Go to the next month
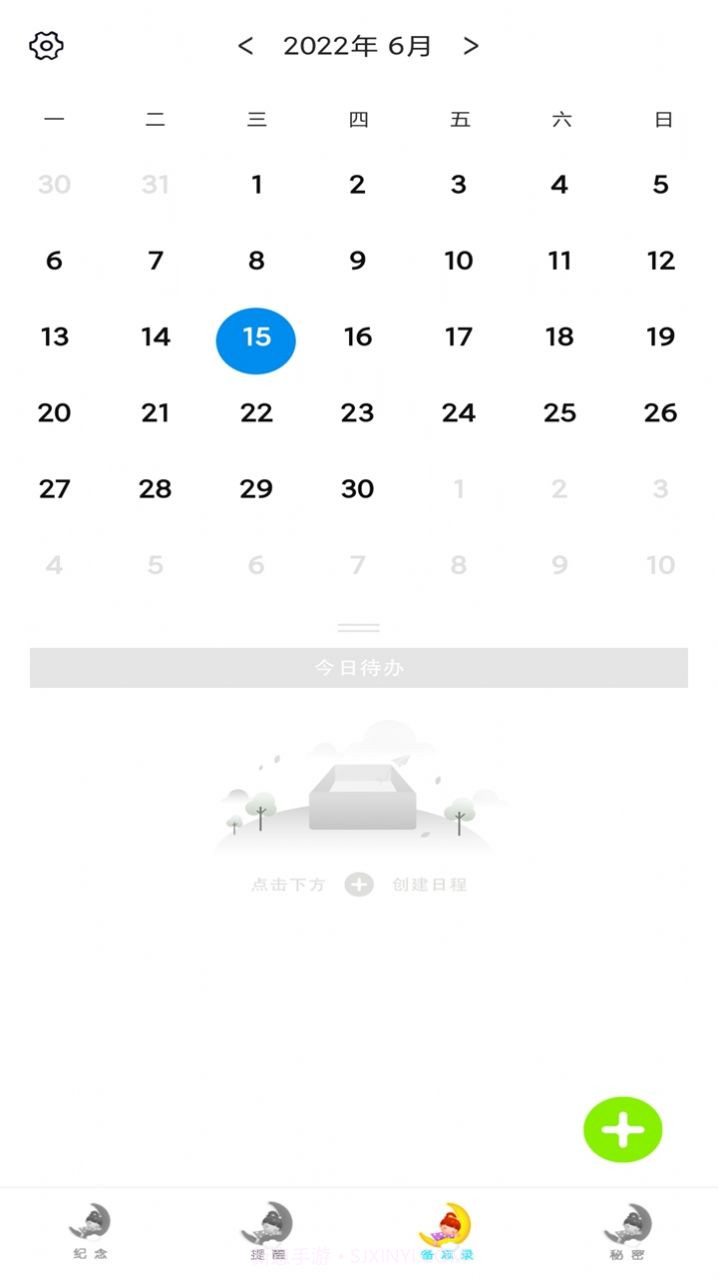This screenshot has width=718, height=1278. [x=471, y=46]
